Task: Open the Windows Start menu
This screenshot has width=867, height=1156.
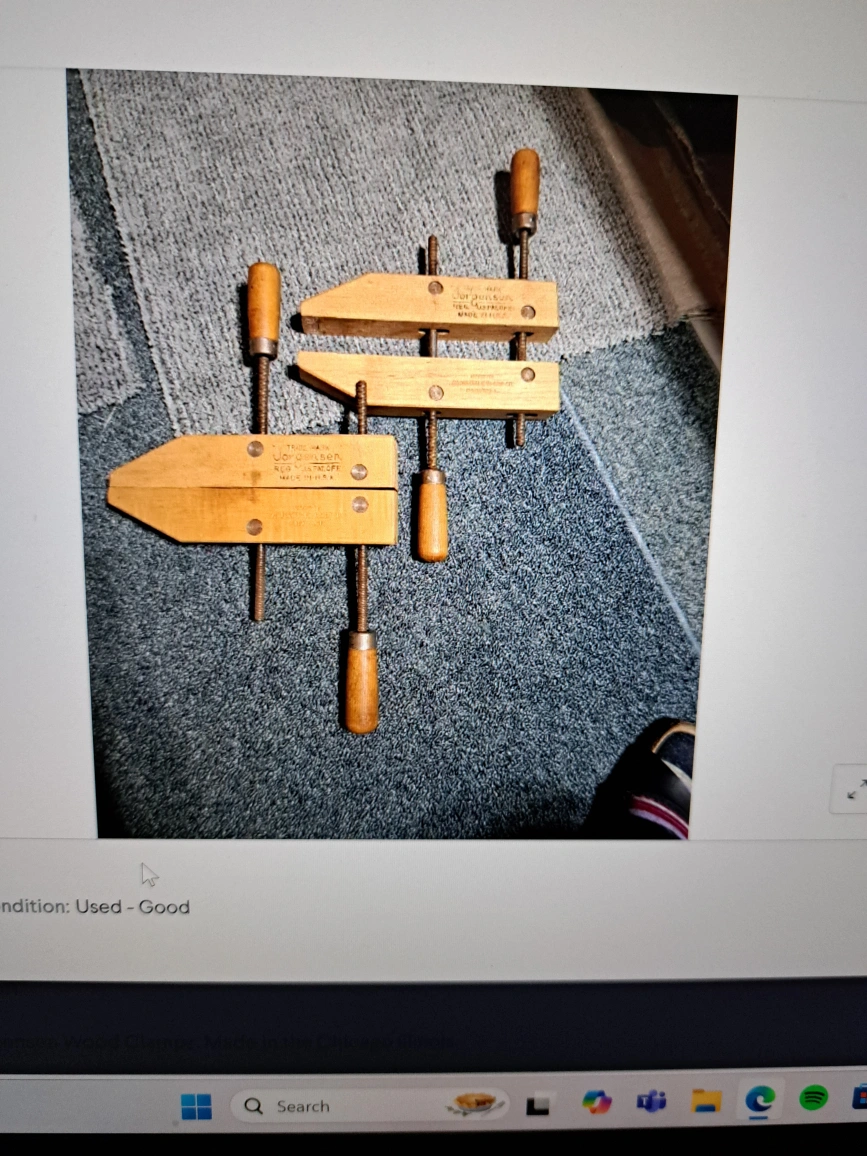Action: point(196,1106)
